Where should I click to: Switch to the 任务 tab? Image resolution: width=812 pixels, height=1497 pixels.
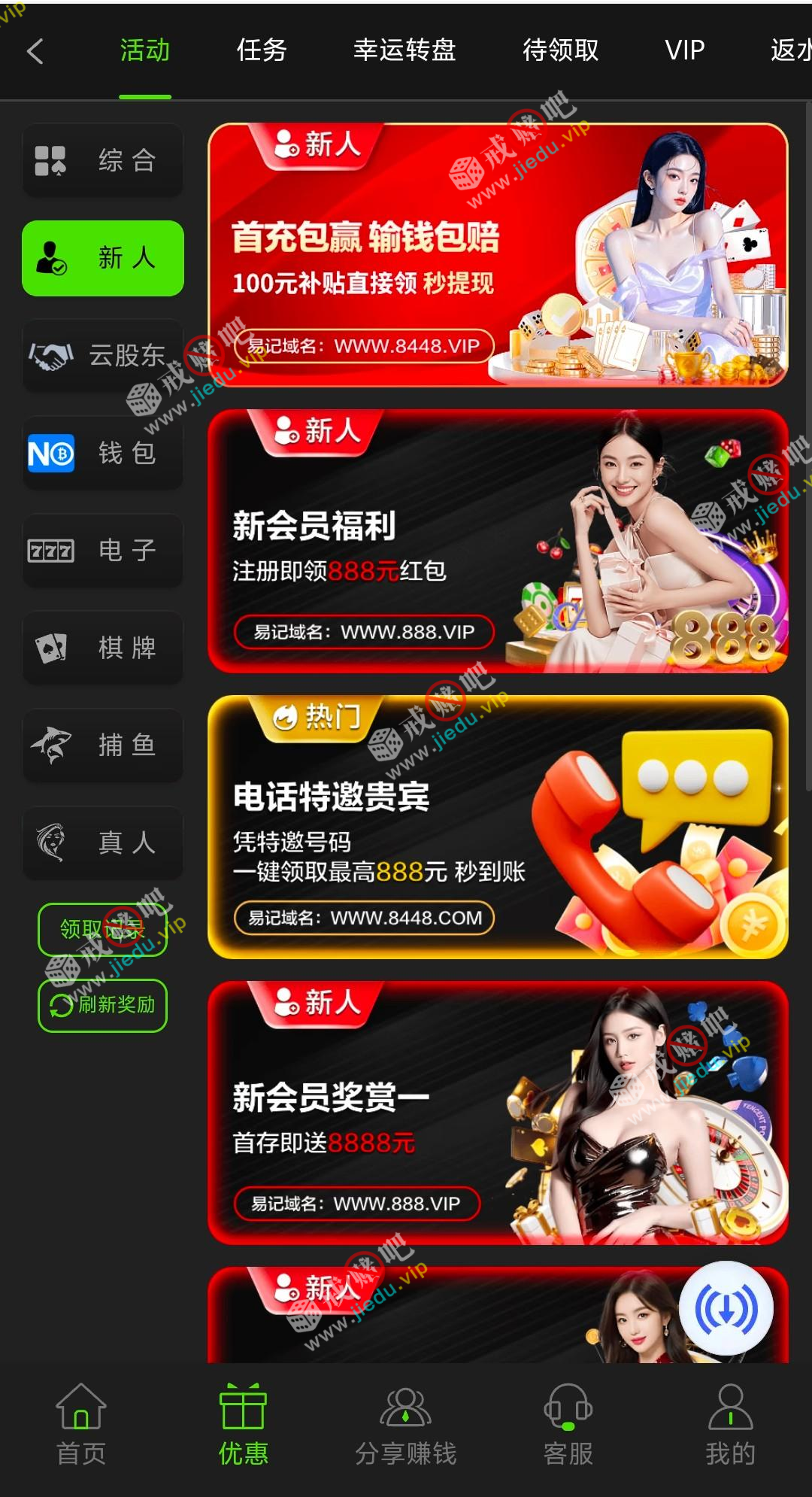262,50
